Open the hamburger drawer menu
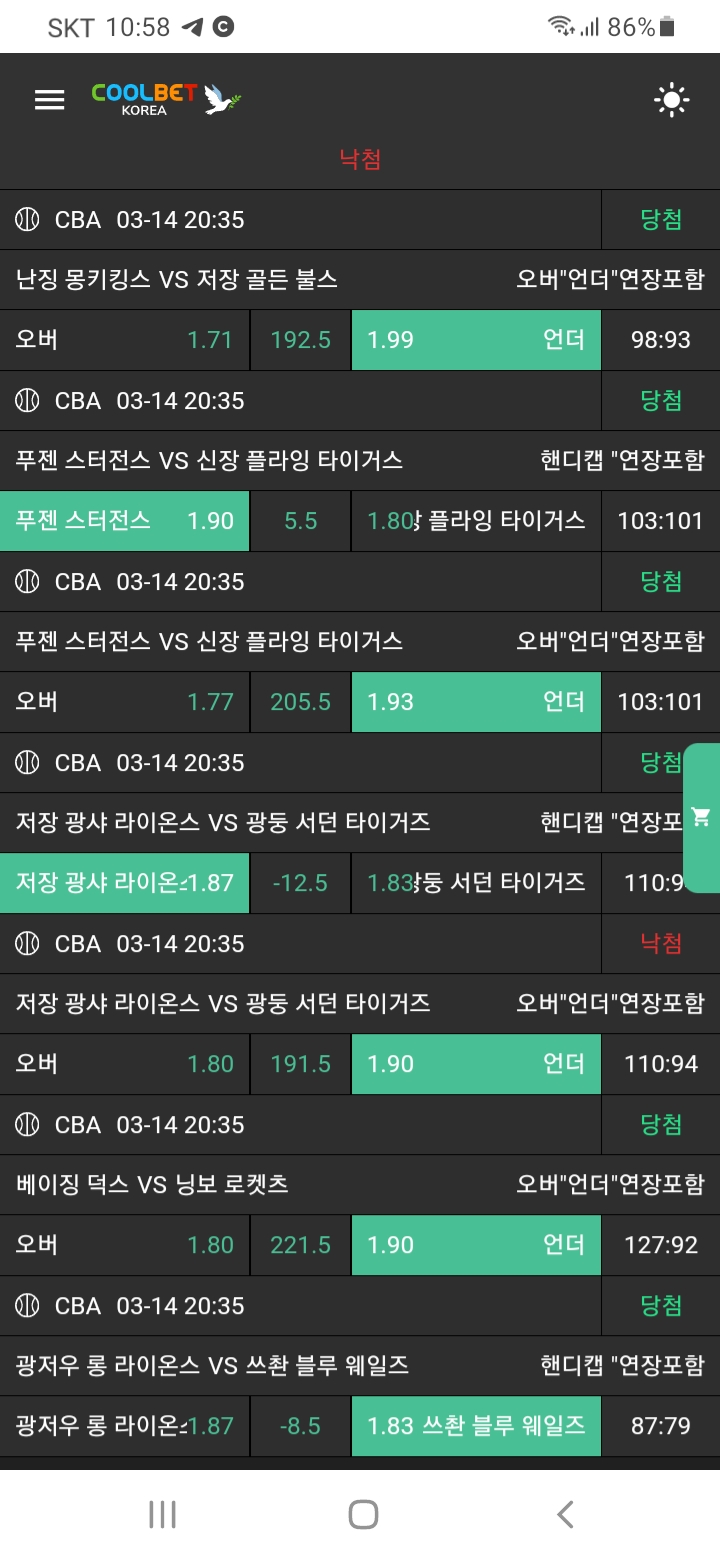This screenshot has width=720, height=1560. click(x=49, y=99)
